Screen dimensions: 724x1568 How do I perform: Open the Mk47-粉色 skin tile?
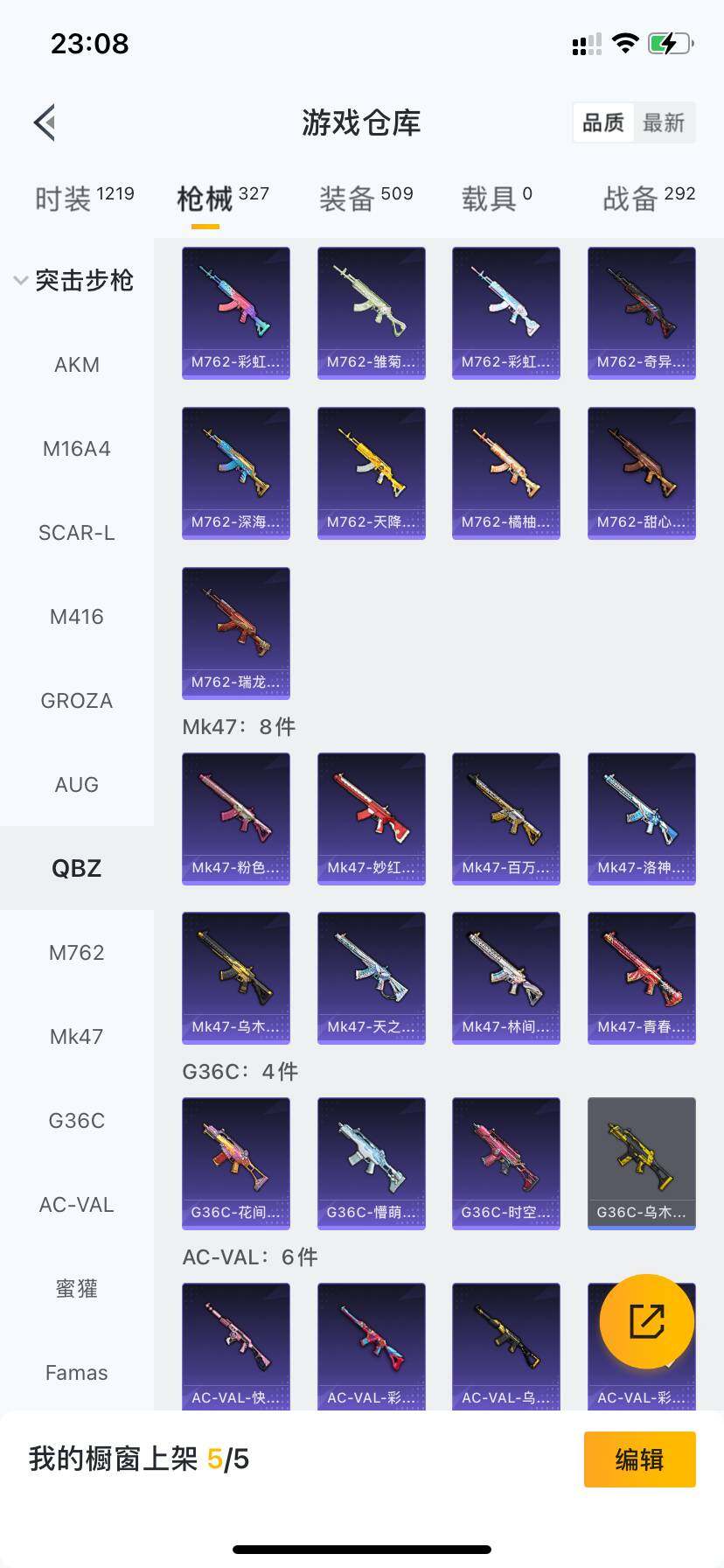pyautogui.click(x=236, y=817)
